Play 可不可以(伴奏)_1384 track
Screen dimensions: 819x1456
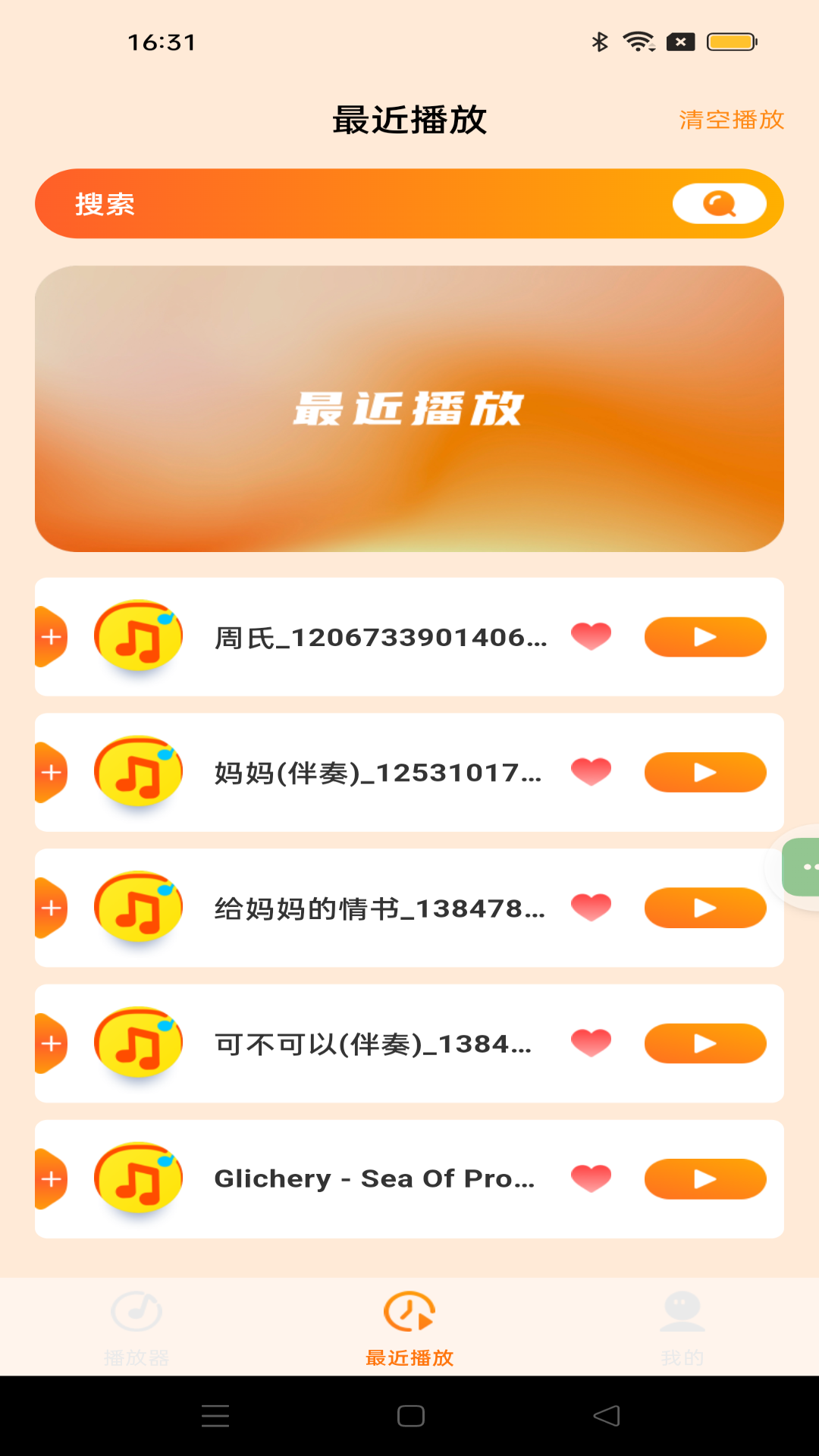[x=704, y=1043]
